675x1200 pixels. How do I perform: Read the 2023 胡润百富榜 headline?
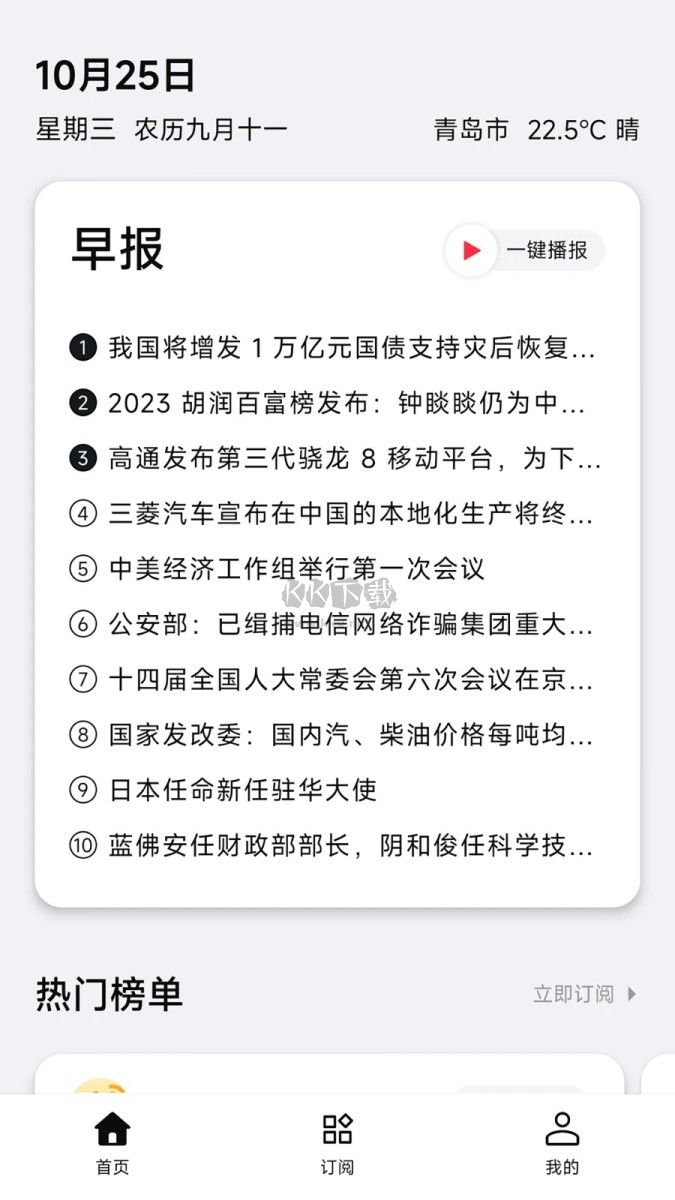tap(345, 404)
